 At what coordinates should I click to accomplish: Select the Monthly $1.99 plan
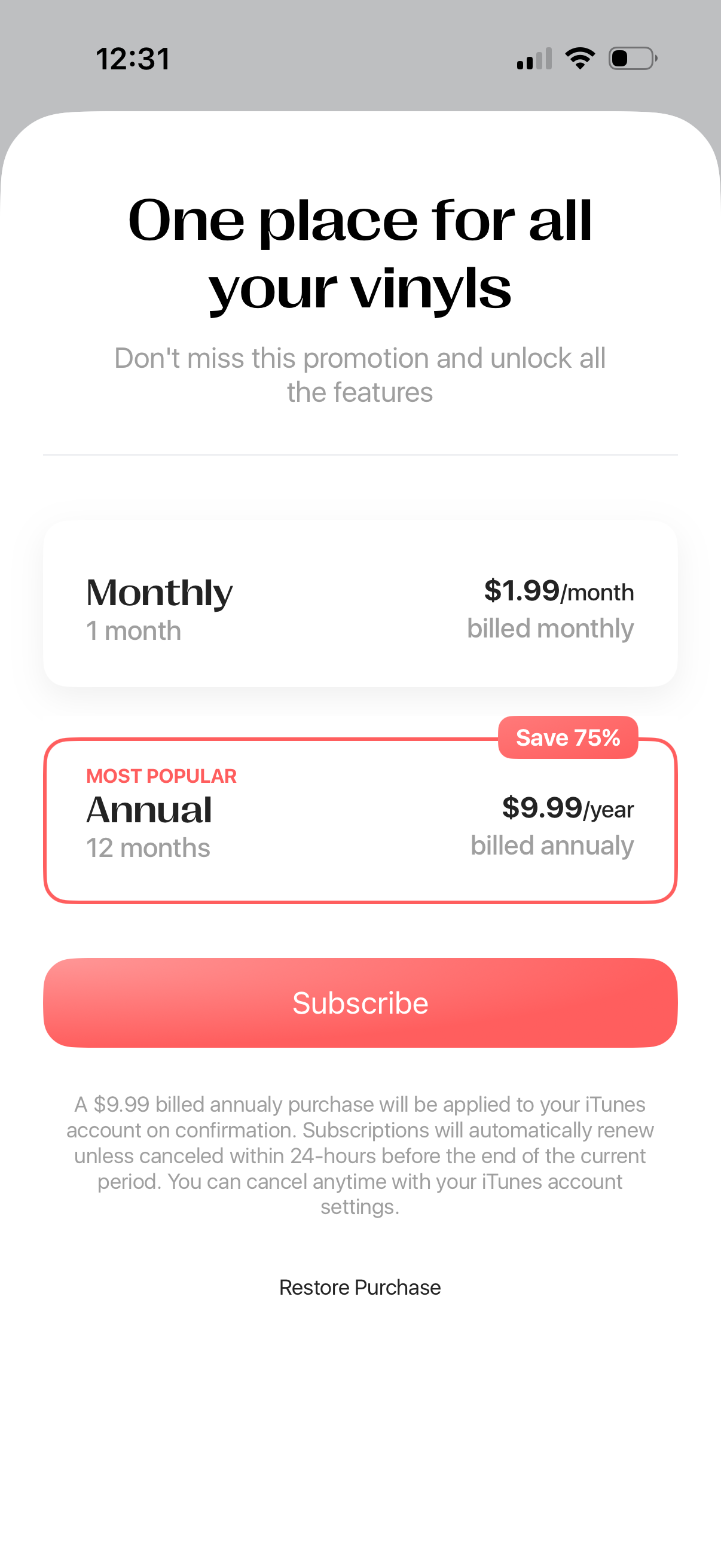(x=360, y=604)
